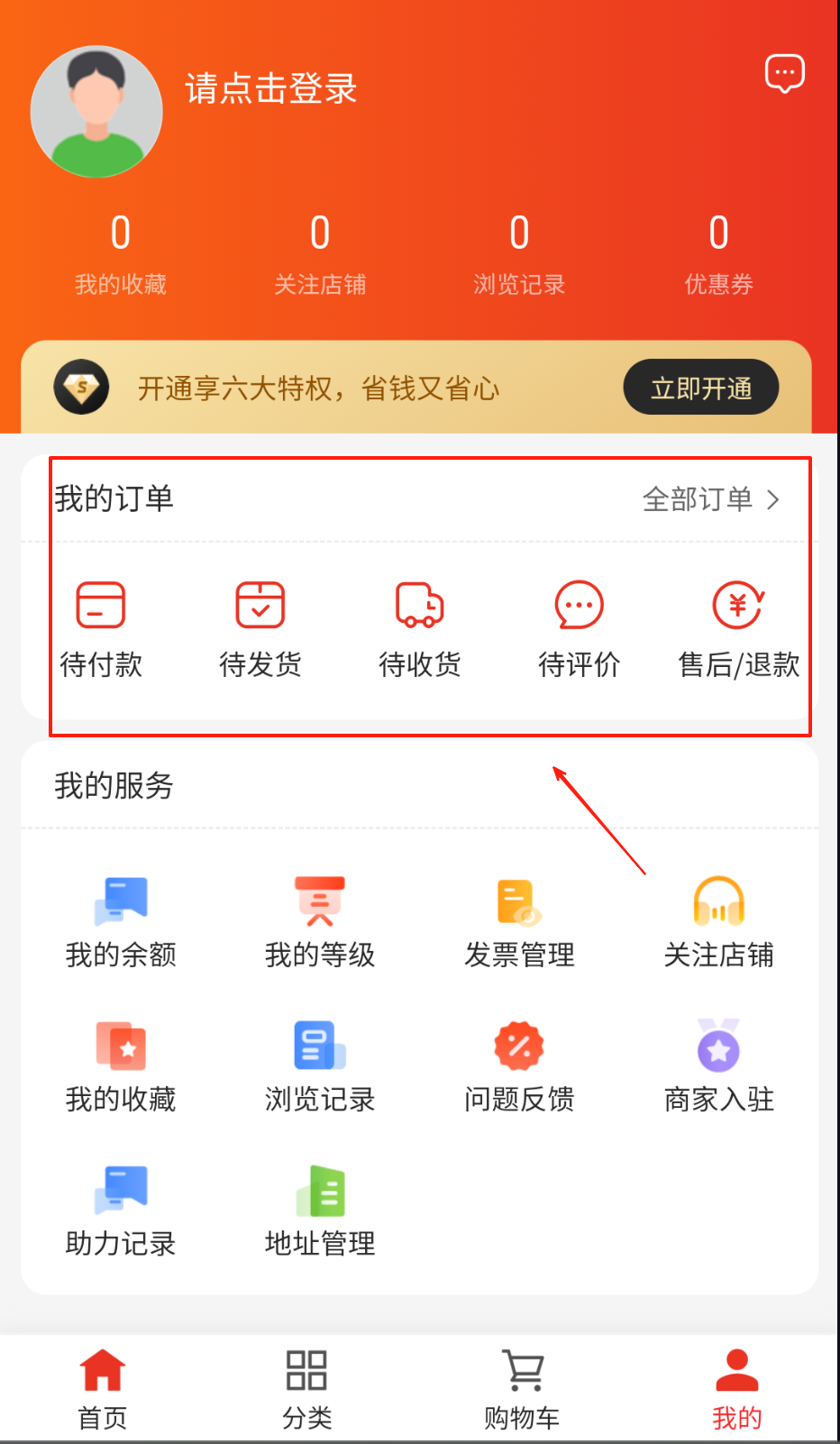Open 地址管理 service
Screen dimensions: 840x1444
[320, 1210]
